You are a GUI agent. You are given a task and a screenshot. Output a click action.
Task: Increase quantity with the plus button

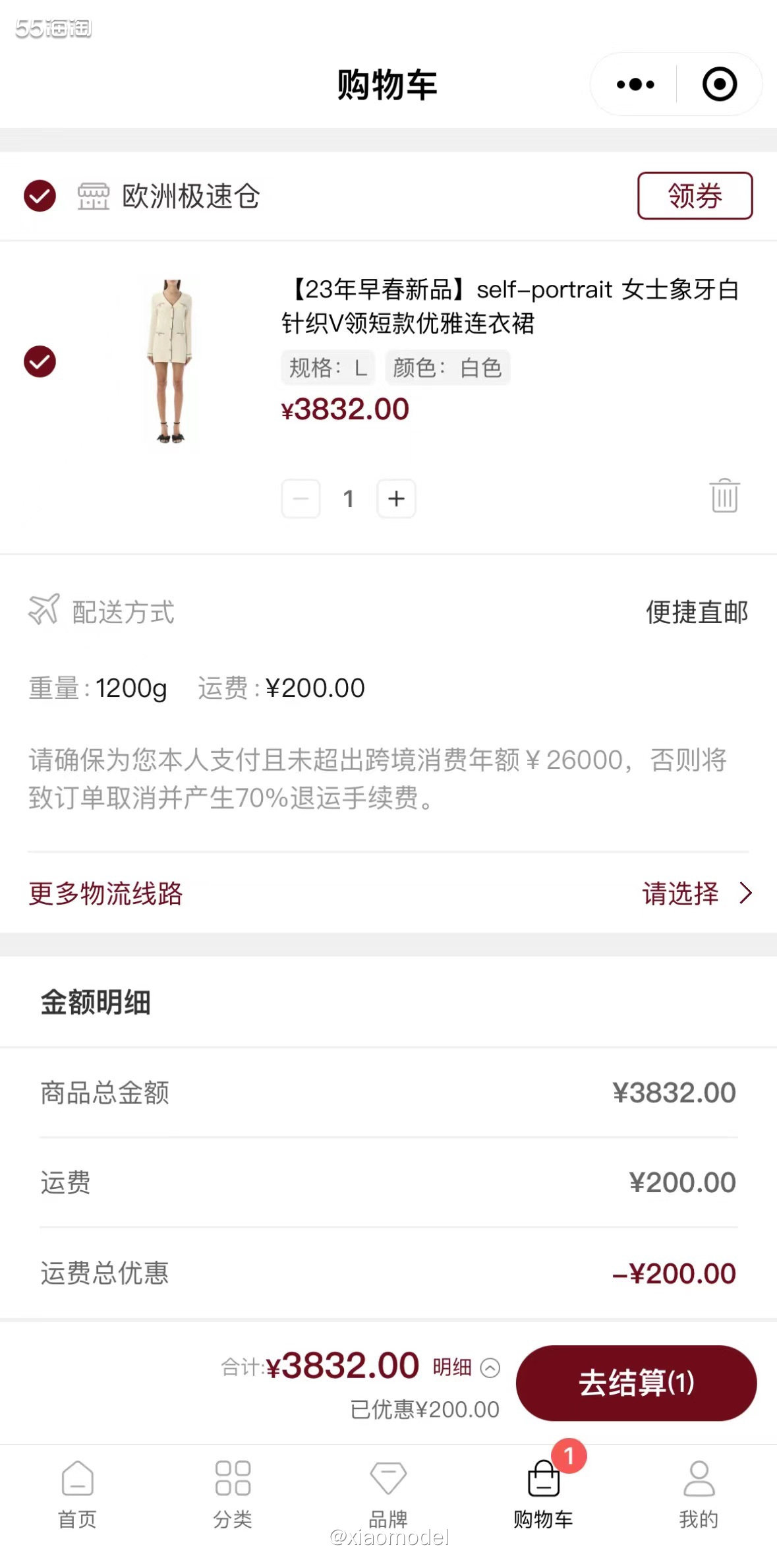point(396,498)
